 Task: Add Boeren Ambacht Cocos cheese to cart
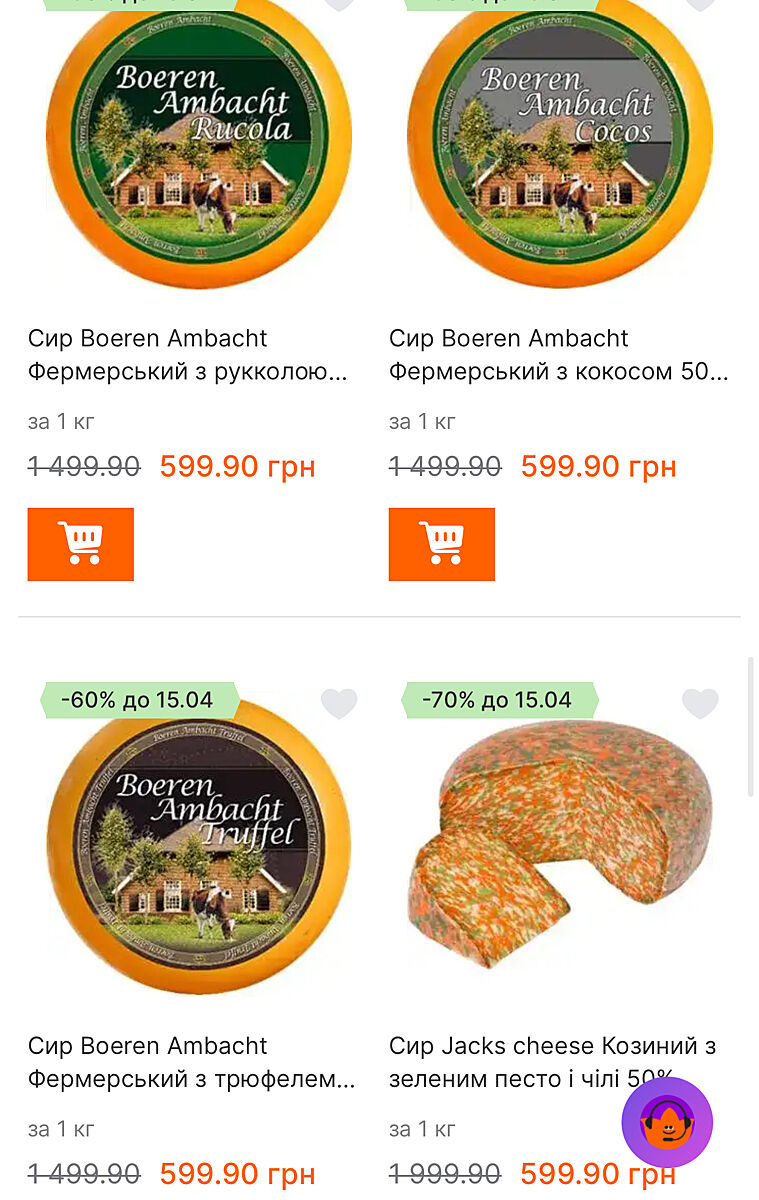pos(441,544)
